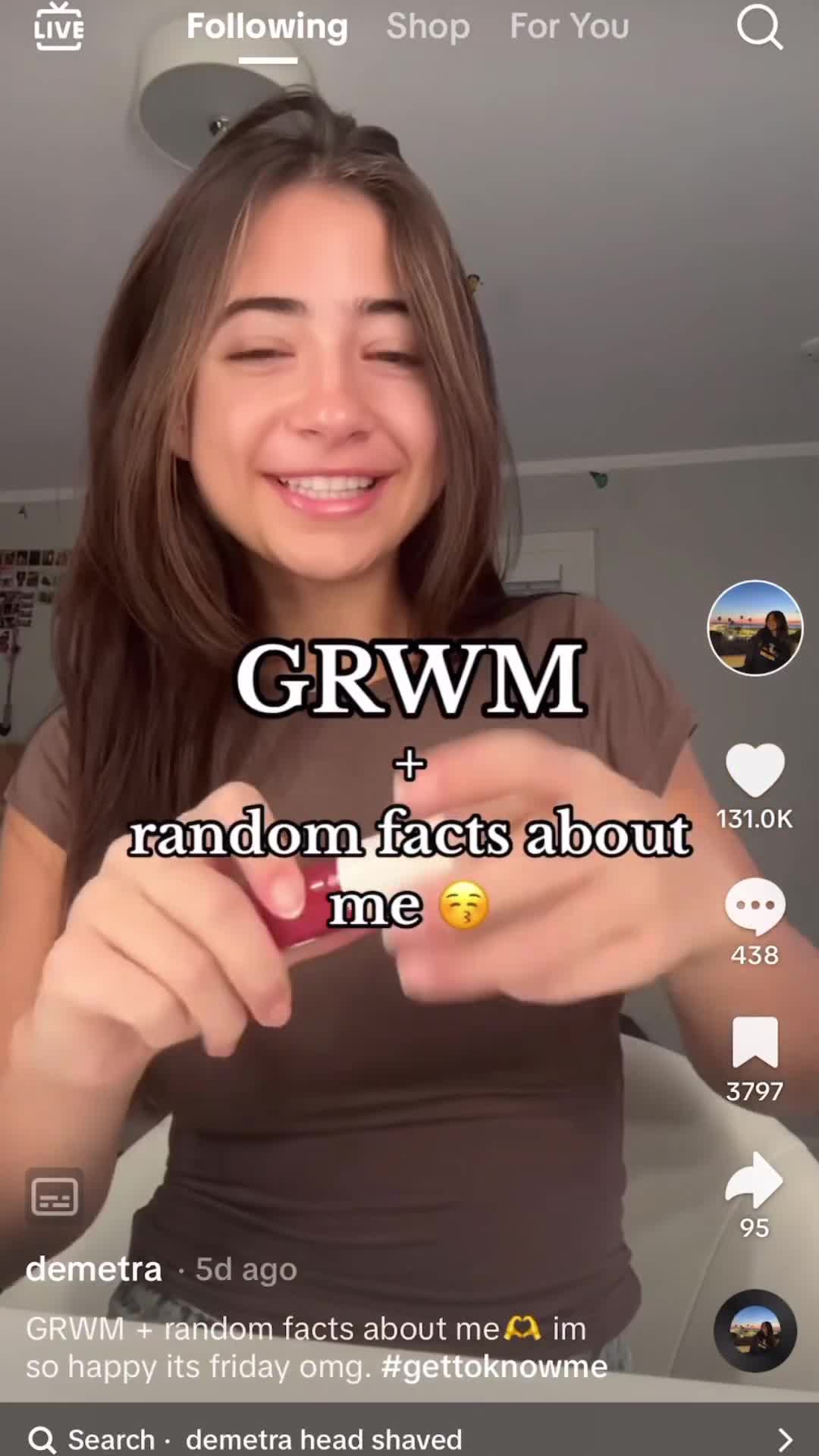Viewport: 819px width, 1456px height.
Task: Open the comments bubble
Action: pos(755,907)
